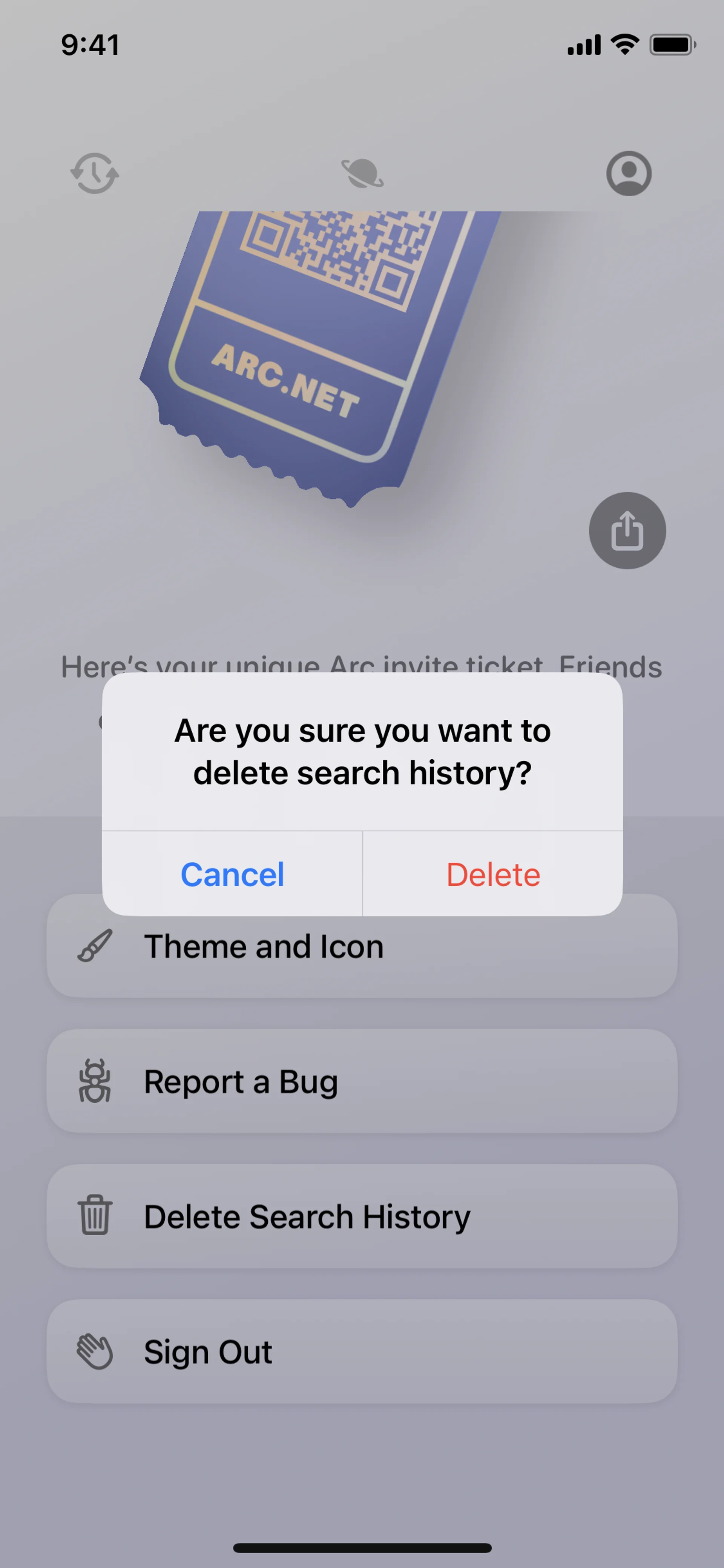724x1568 pixels.
Task: Open the planet browse icon
Action: click(362, 174)
